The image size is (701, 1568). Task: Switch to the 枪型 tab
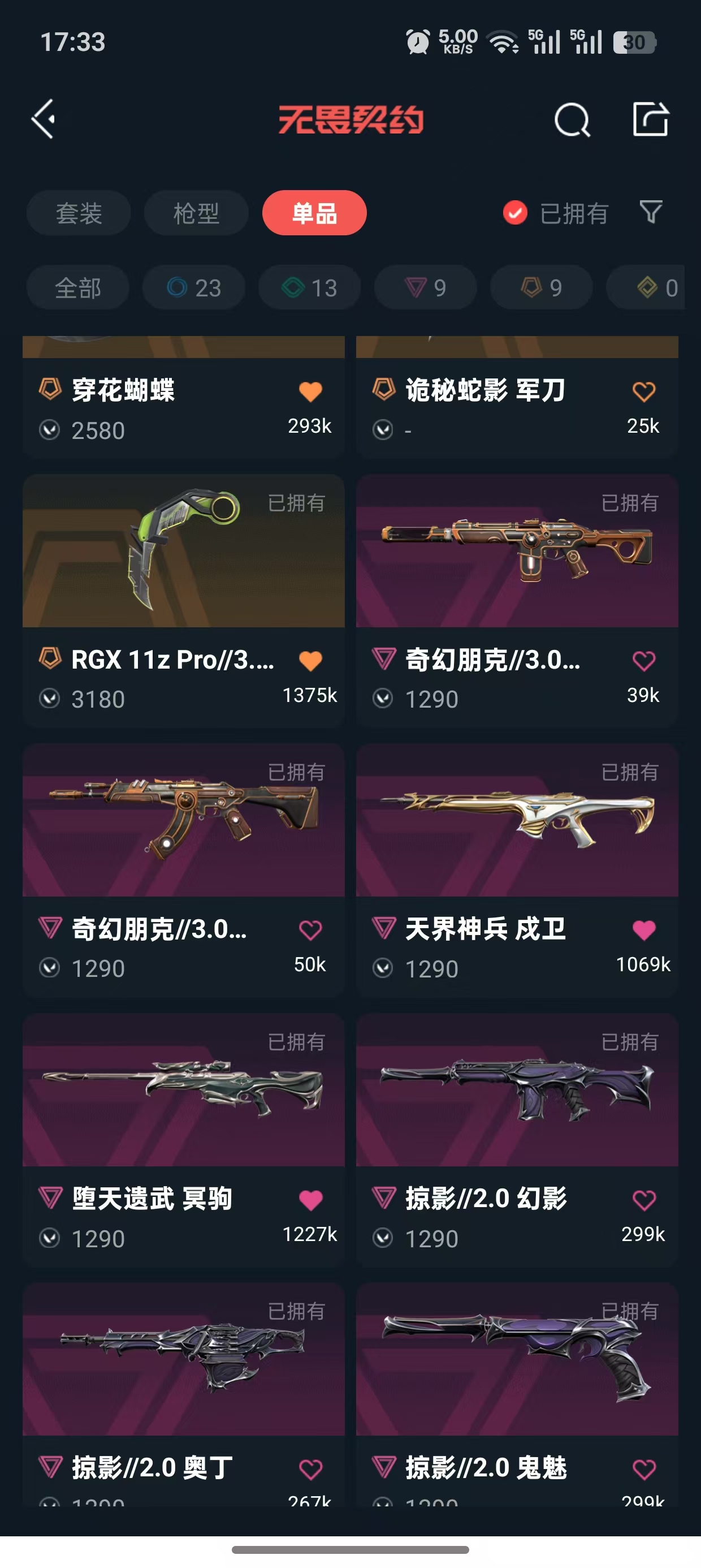(196, 213)
